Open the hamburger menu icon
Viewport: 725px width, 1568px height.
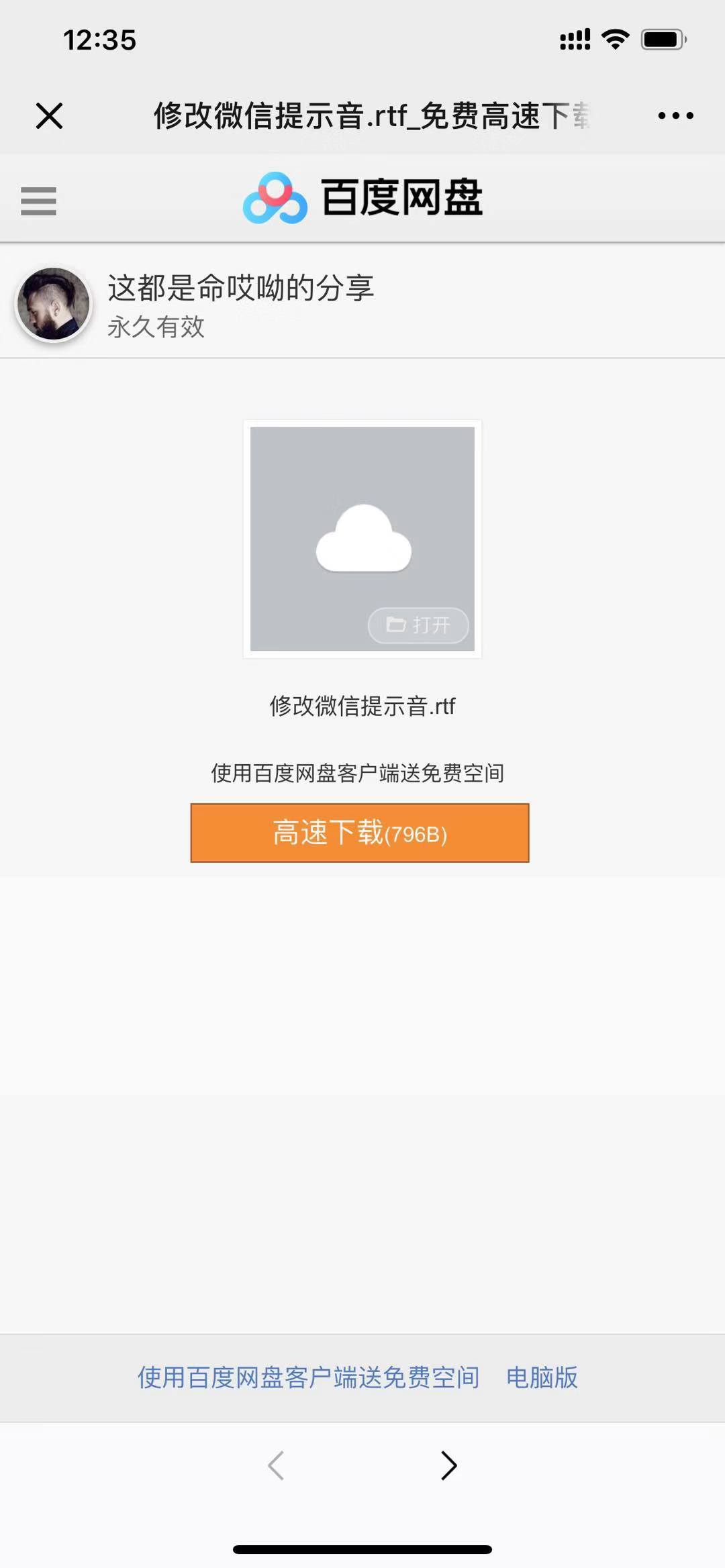point(38,199)
